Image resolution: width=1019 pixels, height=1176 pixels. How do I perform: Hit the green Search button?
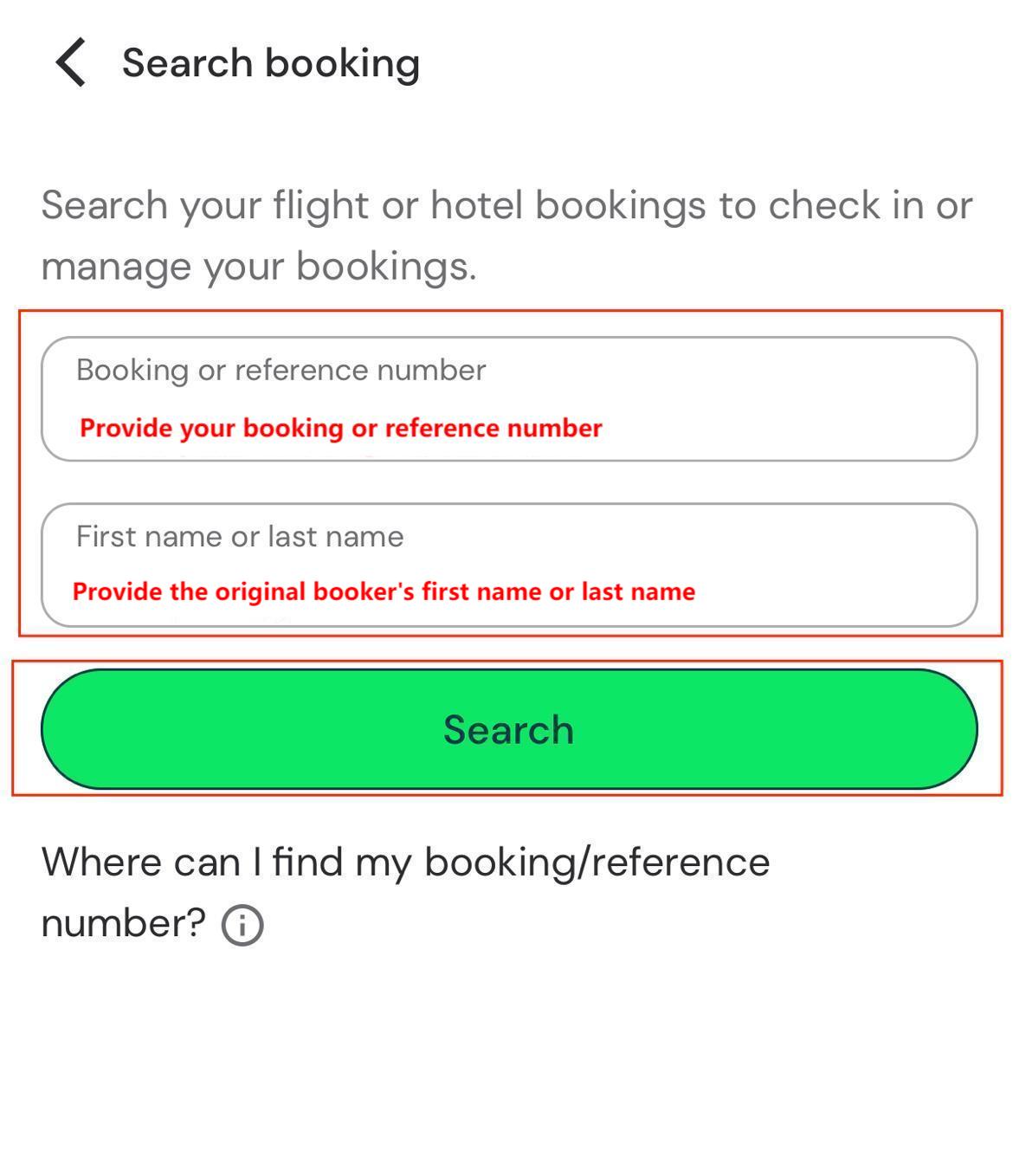click(509, 729)
